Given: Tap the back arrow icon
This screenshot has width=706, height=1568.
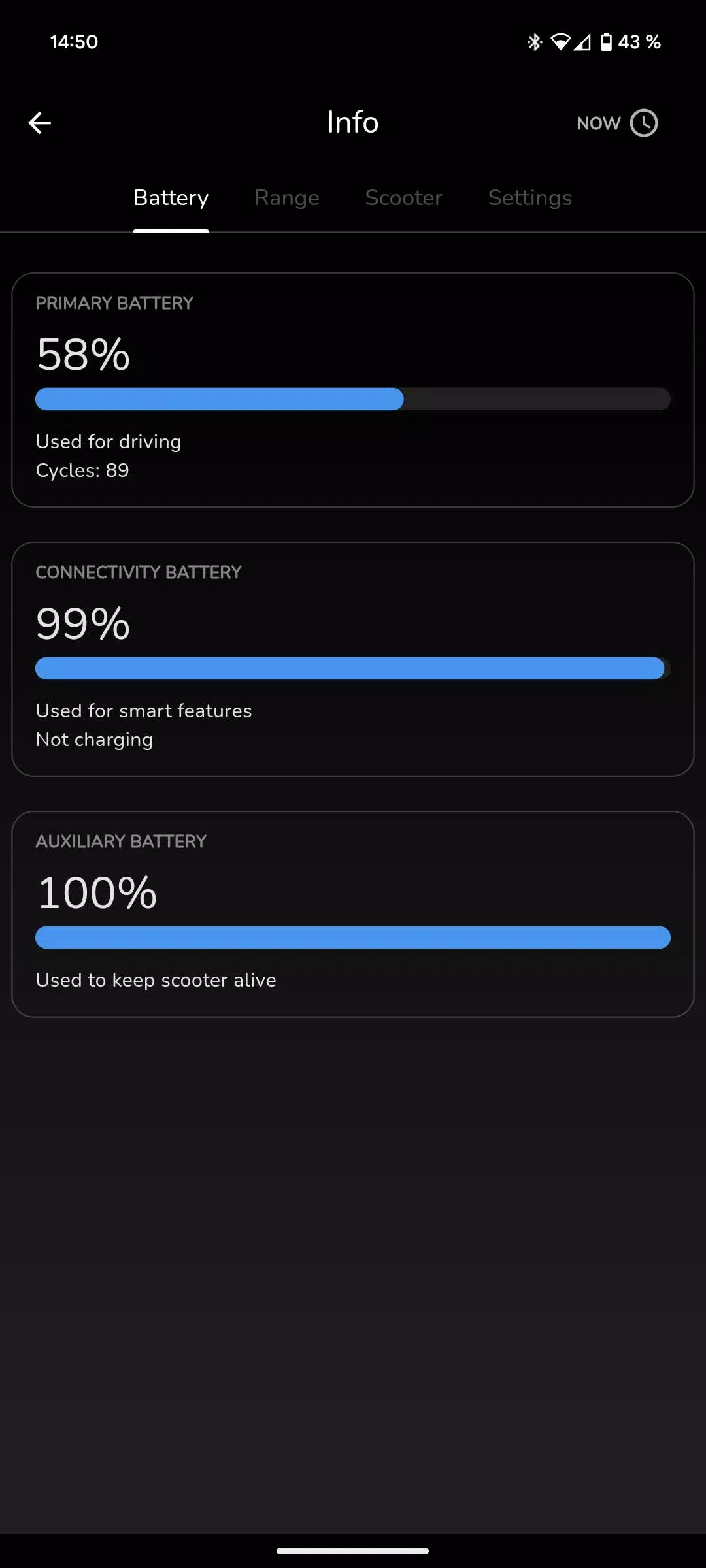Looking at the screenshot, I should [39, 122].
